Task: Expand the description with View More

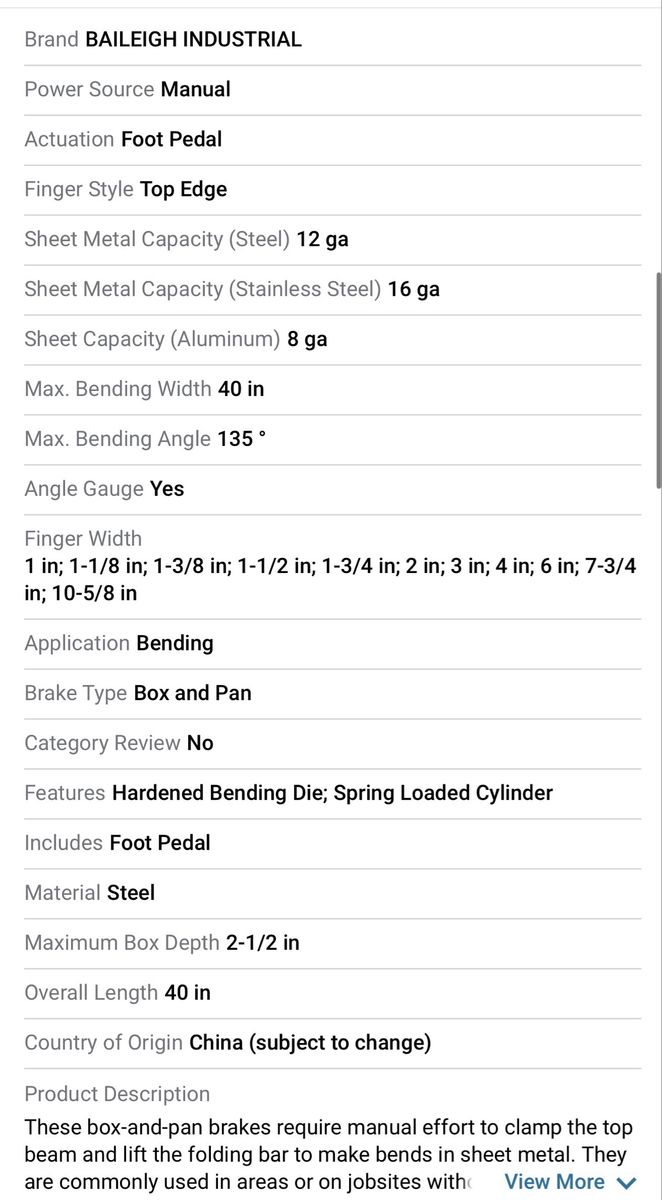Action: (x=570, y=1182)
